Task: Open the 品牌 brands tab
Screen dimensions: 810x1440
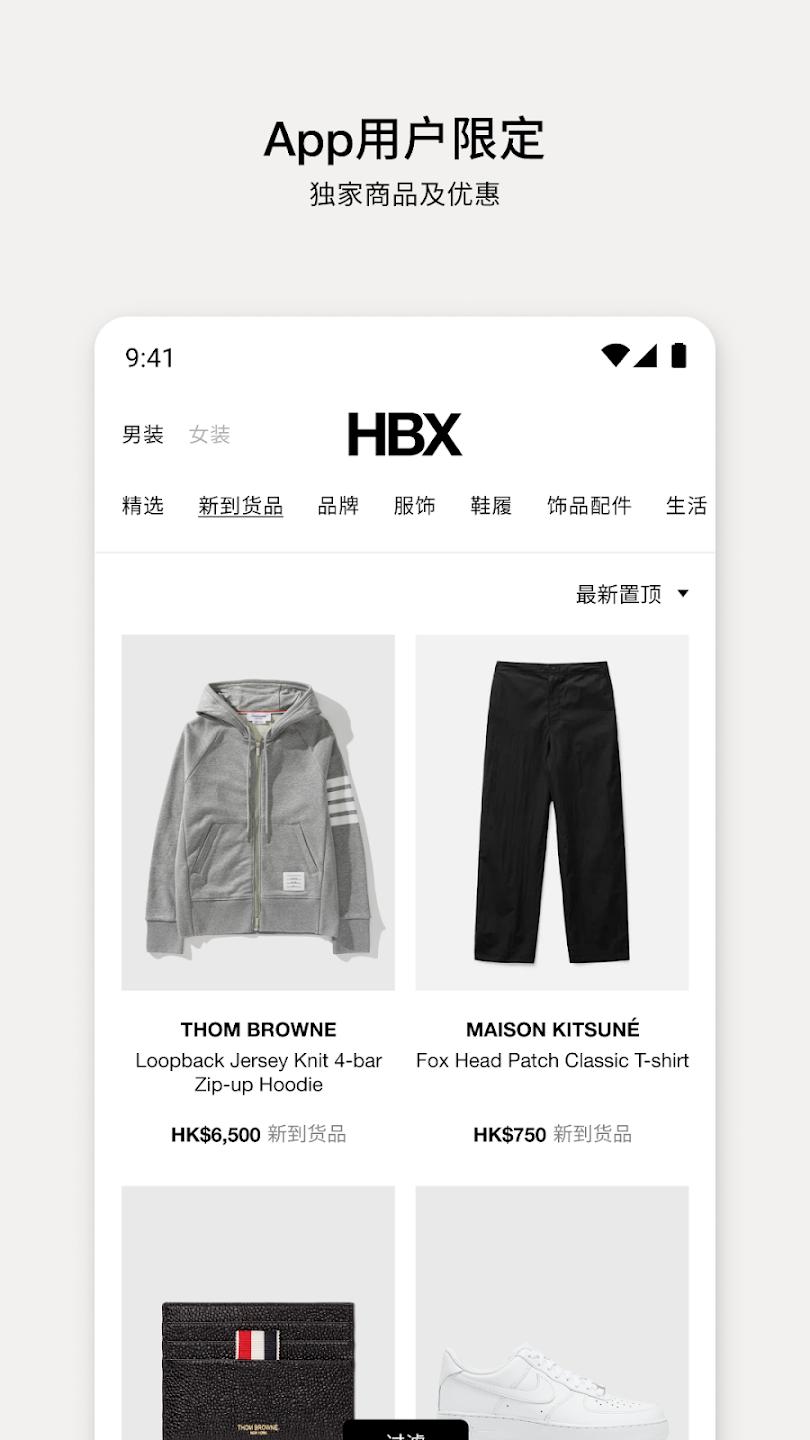Action: [335, 506]
